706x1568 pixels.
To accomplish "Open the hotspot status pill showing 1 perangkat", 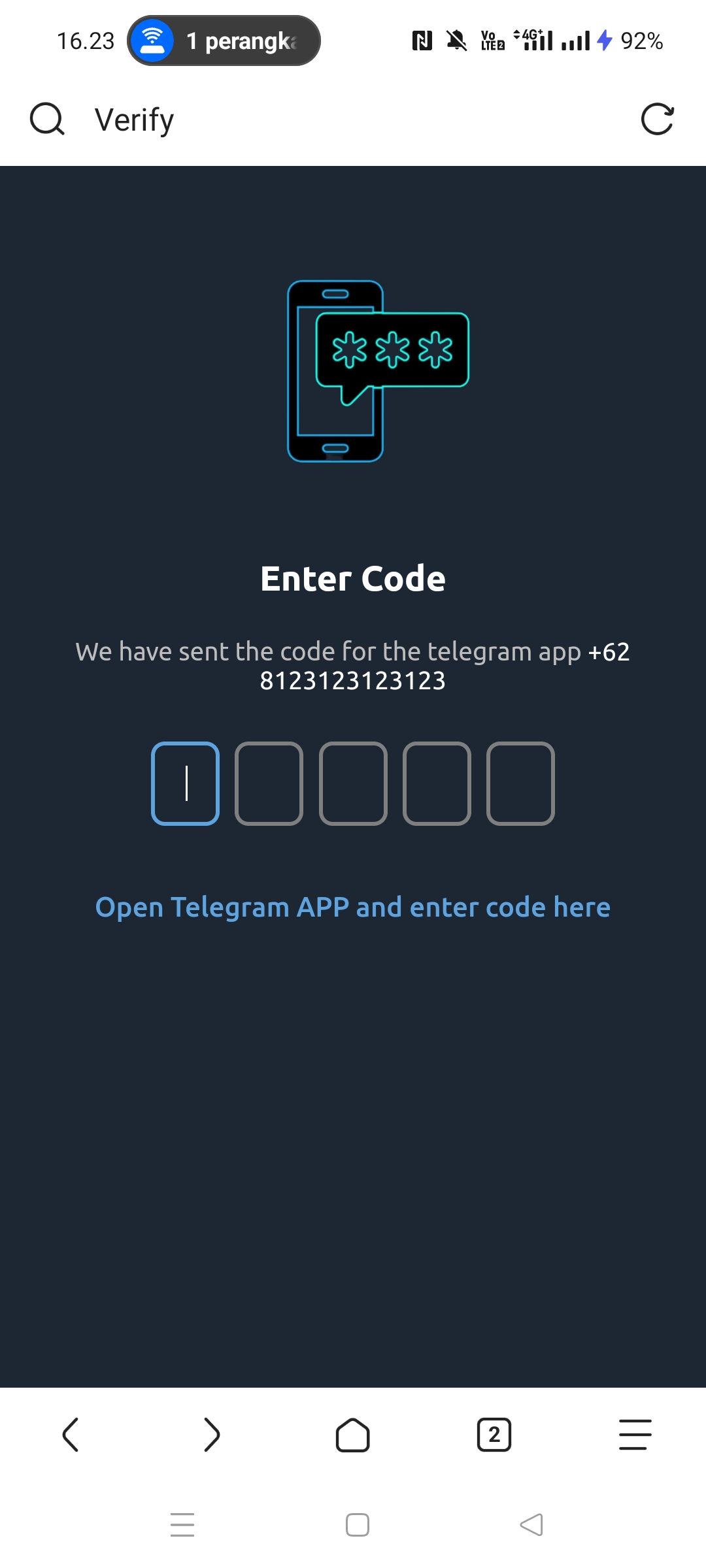I will pyautogui.click(x=224, y=40).
